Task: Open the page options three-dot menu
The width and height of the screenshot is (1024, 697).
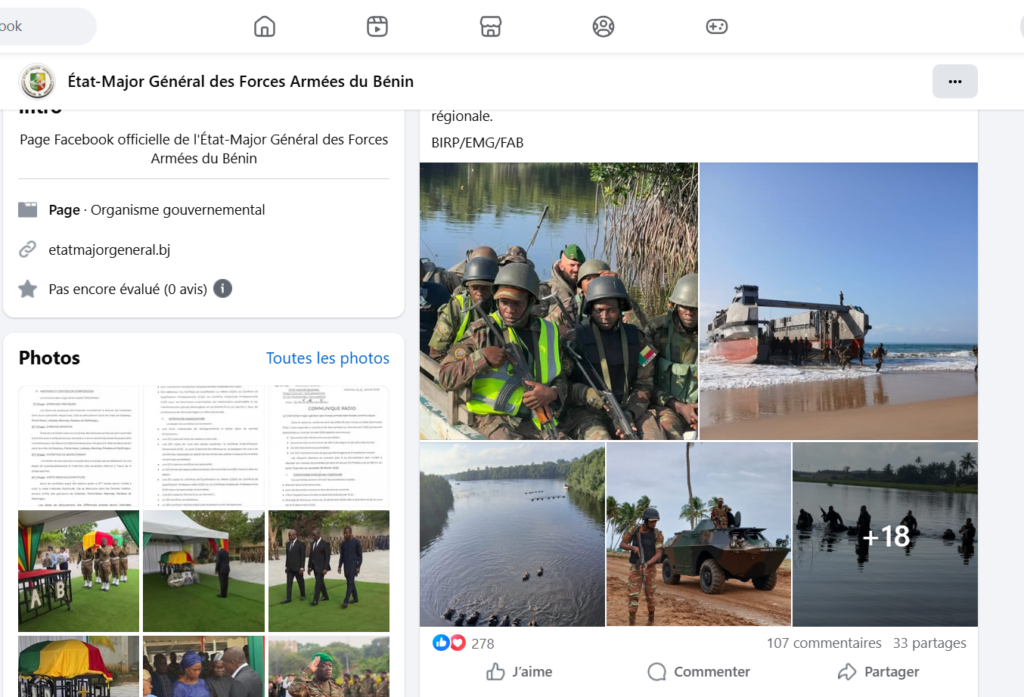Action: [x=954, y=82]
